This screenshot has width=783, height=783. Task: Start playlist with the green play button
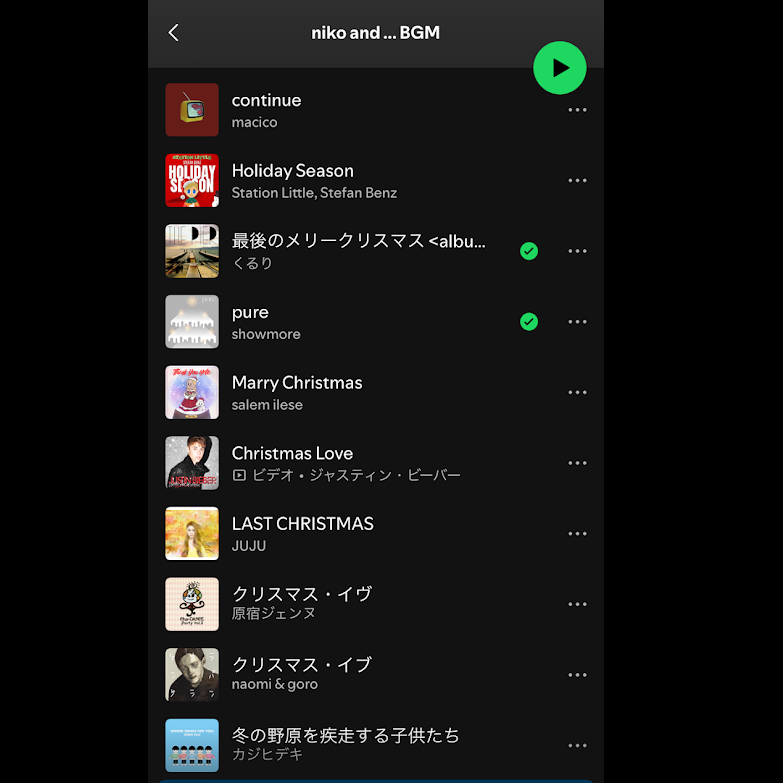560,68
